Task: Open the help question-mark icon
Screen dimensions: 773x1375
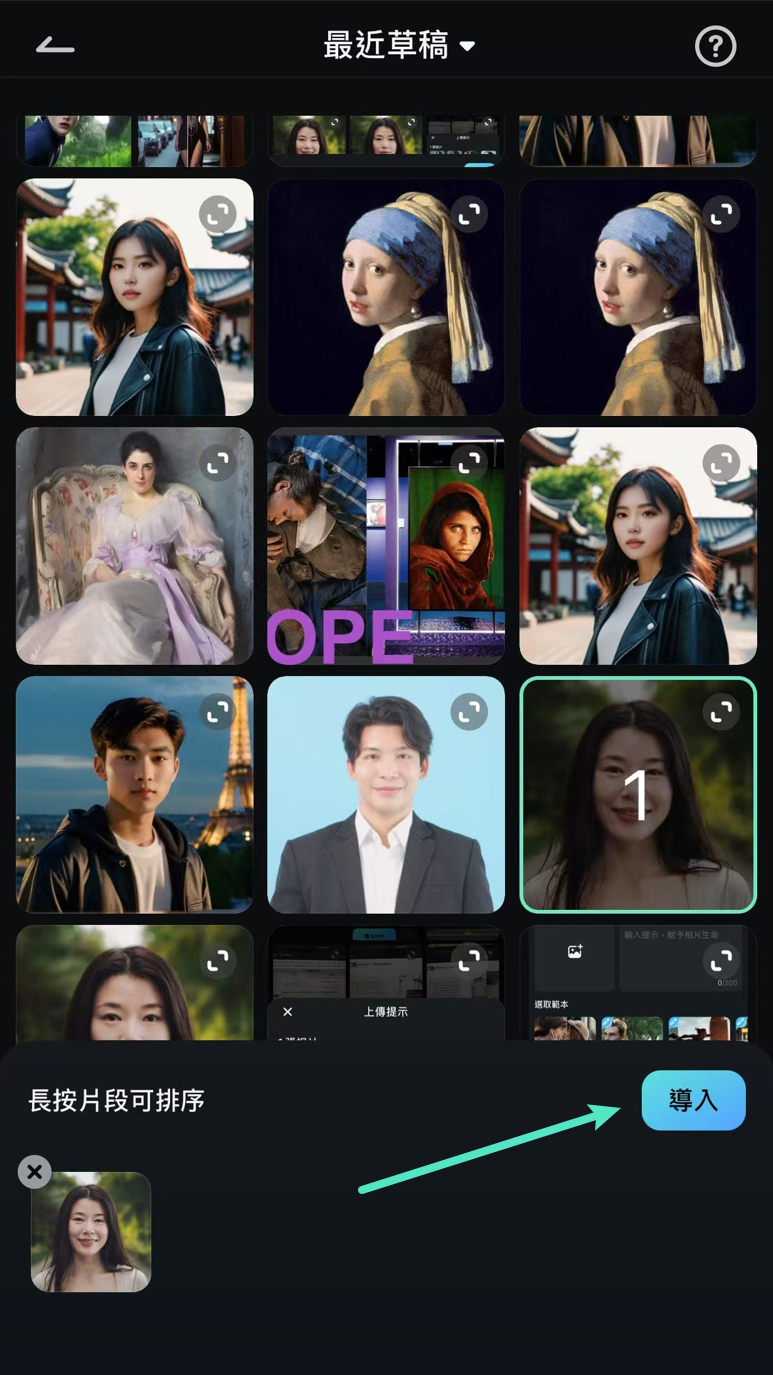Action: (715, 46)
